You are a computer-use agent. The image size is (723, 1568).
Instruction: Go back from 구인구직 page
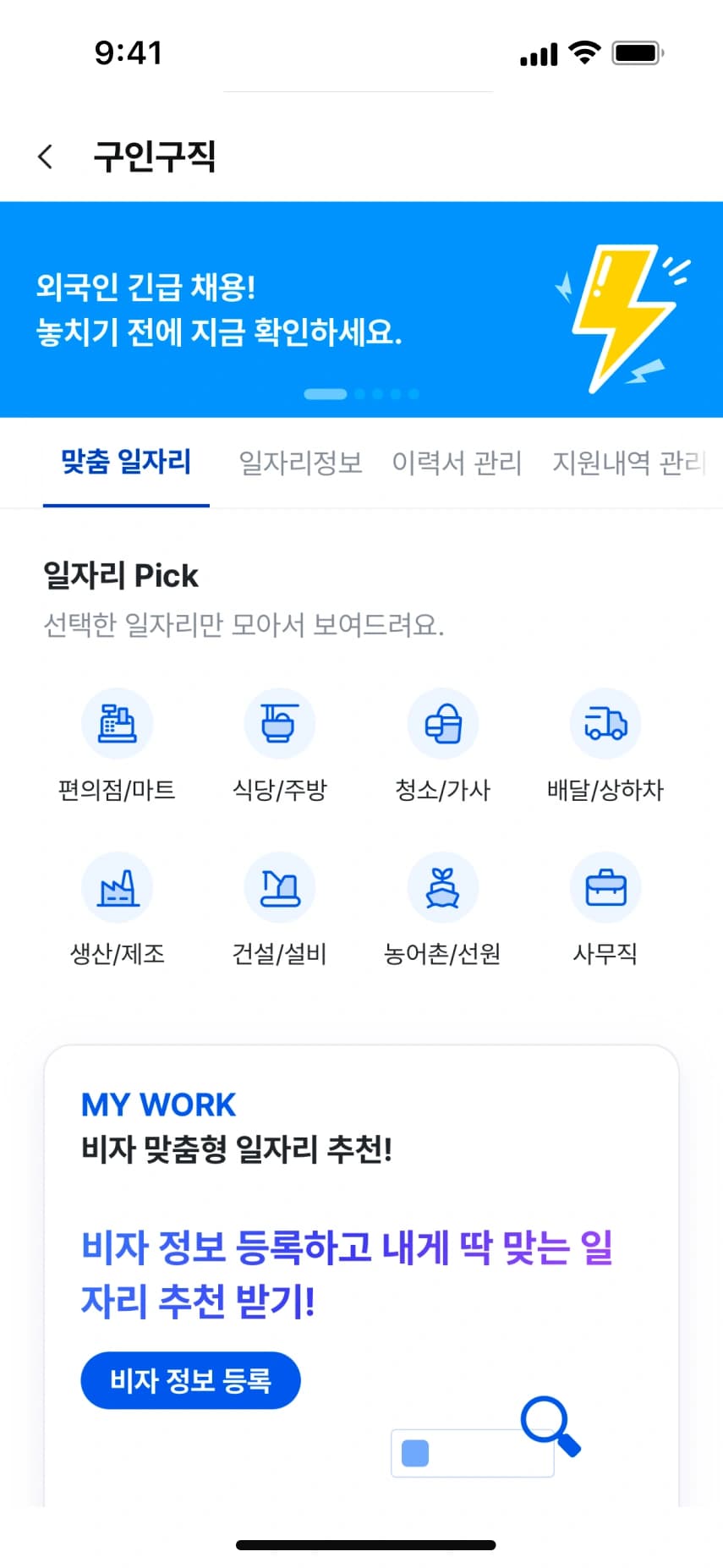coord(46,156)
